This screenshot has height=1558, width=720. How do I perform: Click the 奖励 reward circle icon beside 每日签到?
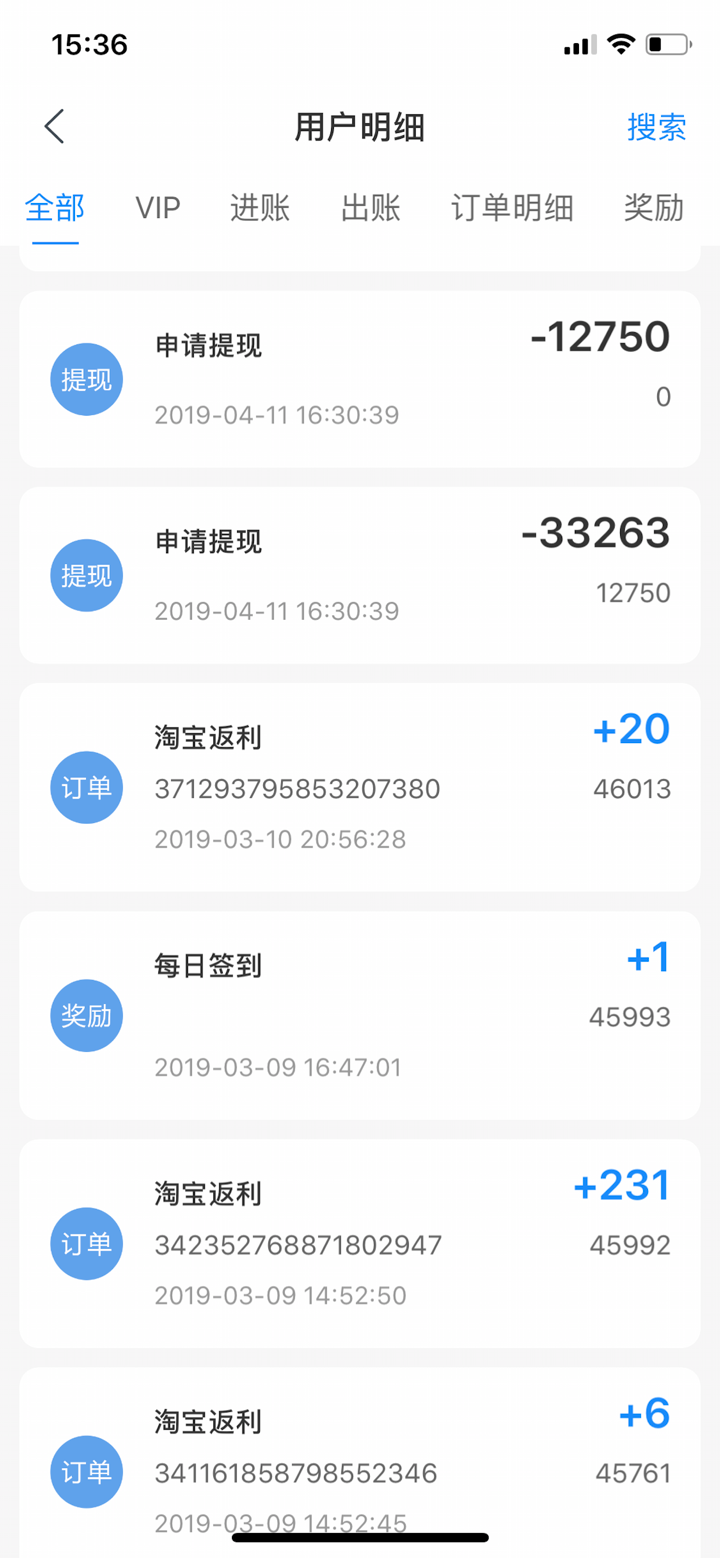point(86,1016)
